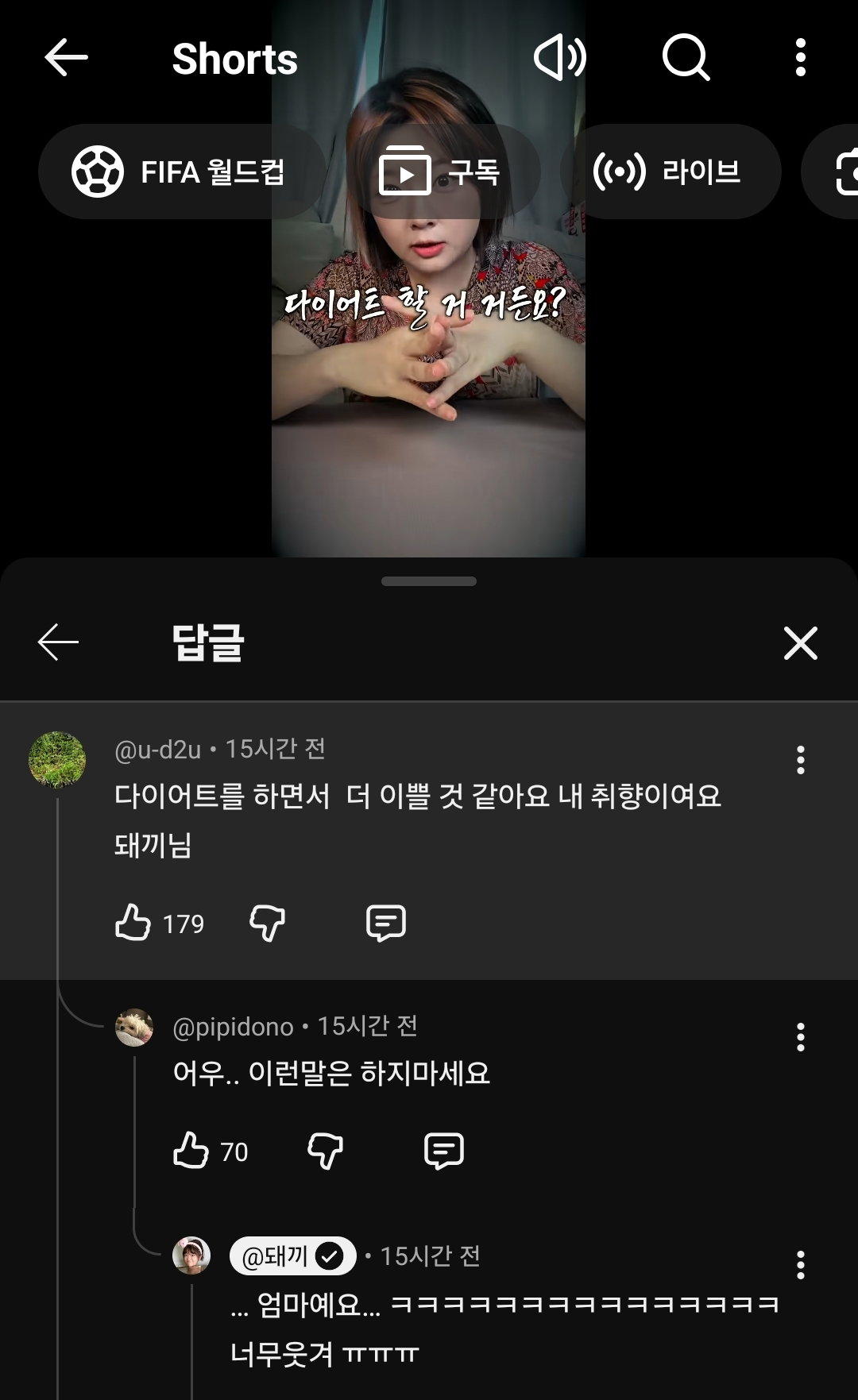Return to comments with 답글 back arrow
Image resolution: width=858 pixels, height=1400 pixels.
coord(59,642)
